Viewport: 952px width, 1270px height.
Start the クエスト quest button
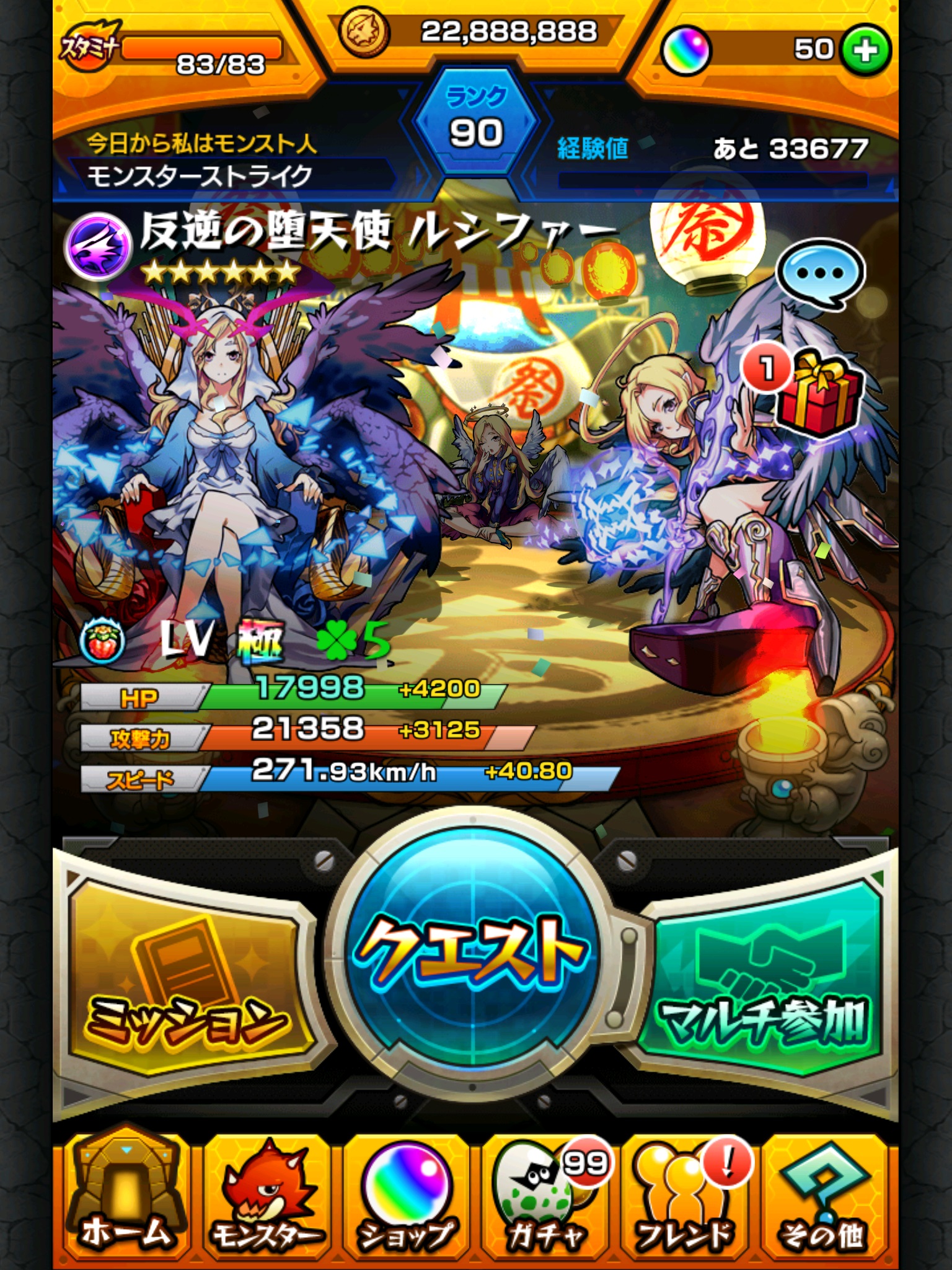472,949
